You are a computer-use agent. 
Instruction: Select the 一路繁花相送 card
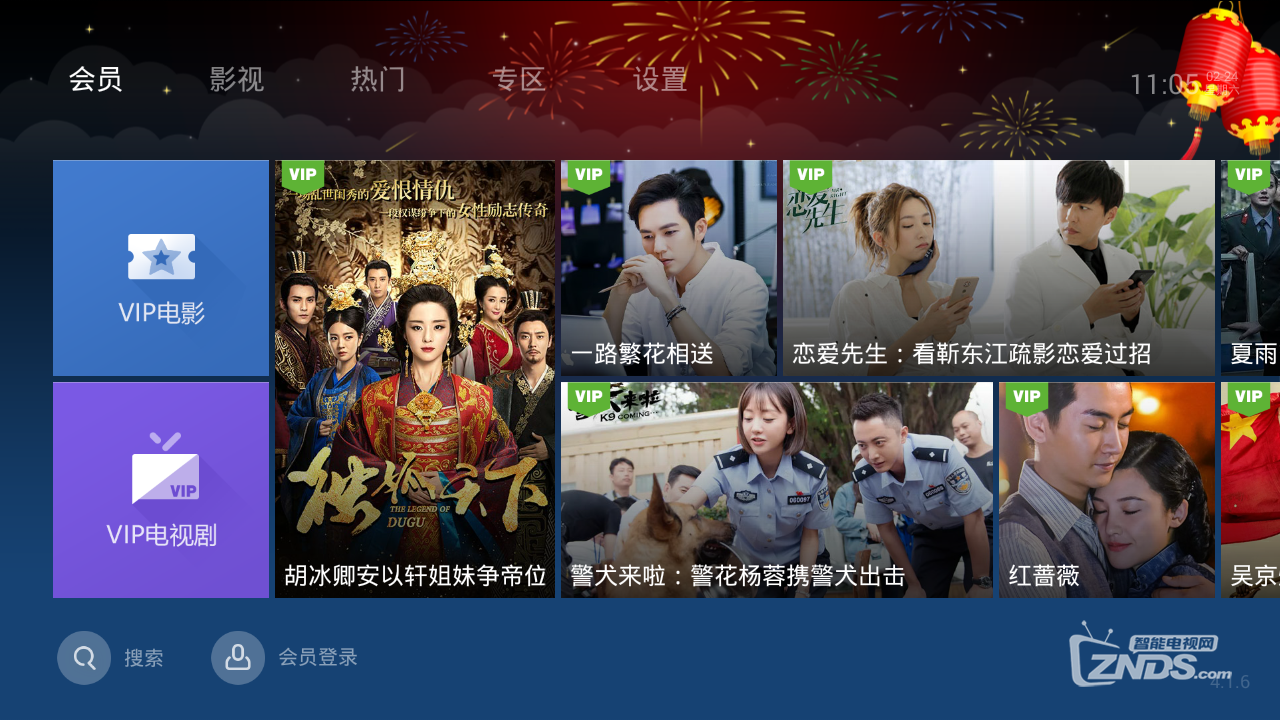pos(668,268)
